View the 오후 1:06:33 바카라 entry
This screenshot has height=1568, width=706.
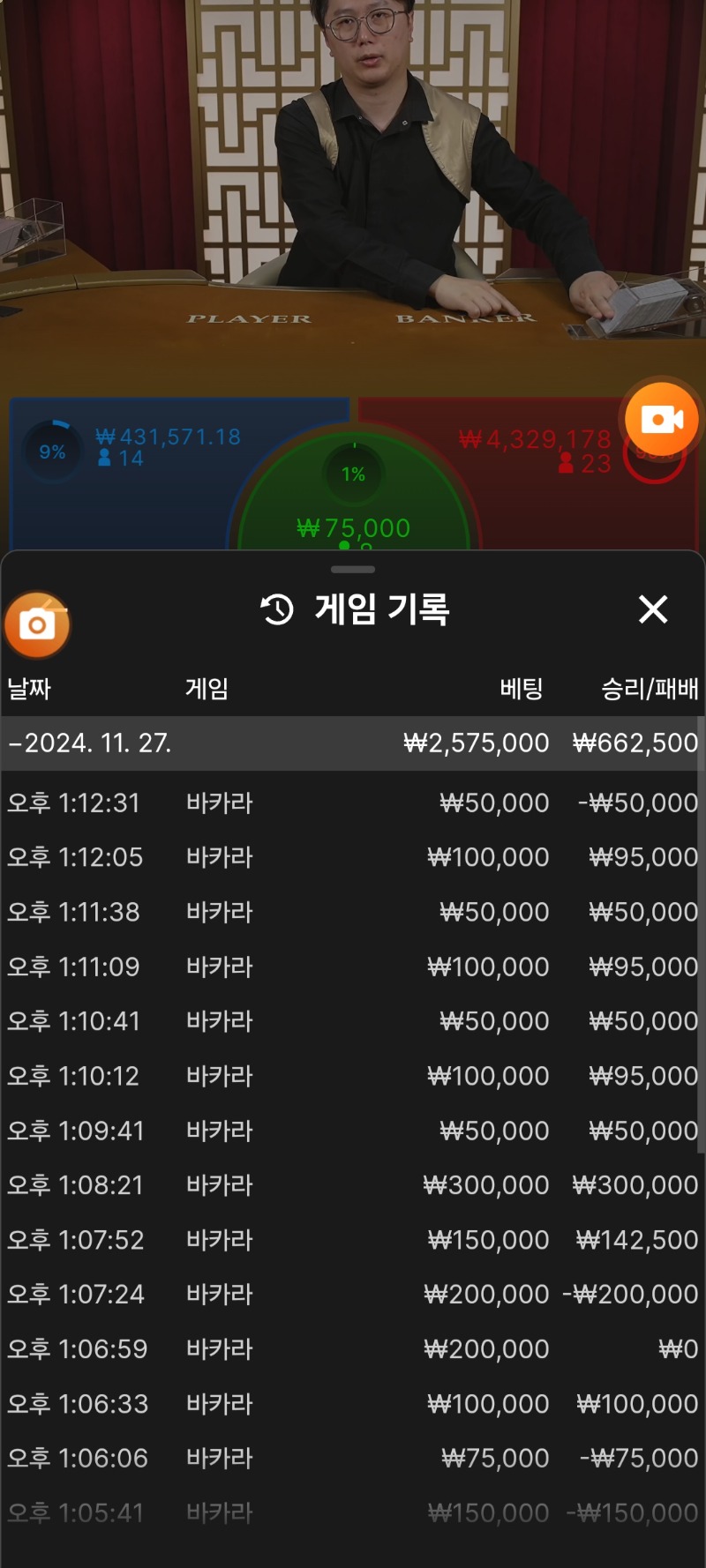coord(351,1404)
